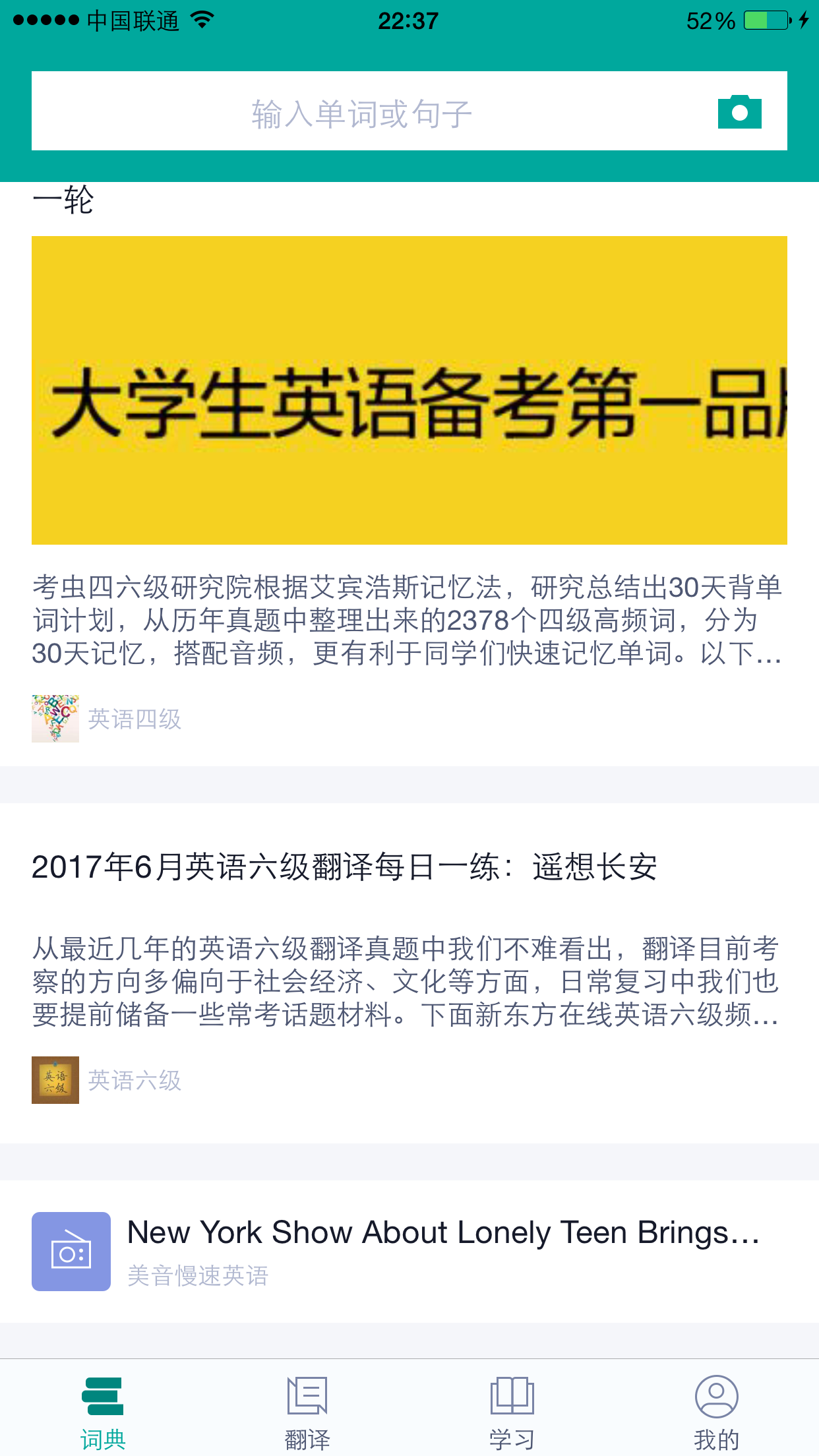Open article 2017年6月英语六级翻译每日一练
Image resolution: width=819 pixels, height=1456 pixels.
pos(344,866)
